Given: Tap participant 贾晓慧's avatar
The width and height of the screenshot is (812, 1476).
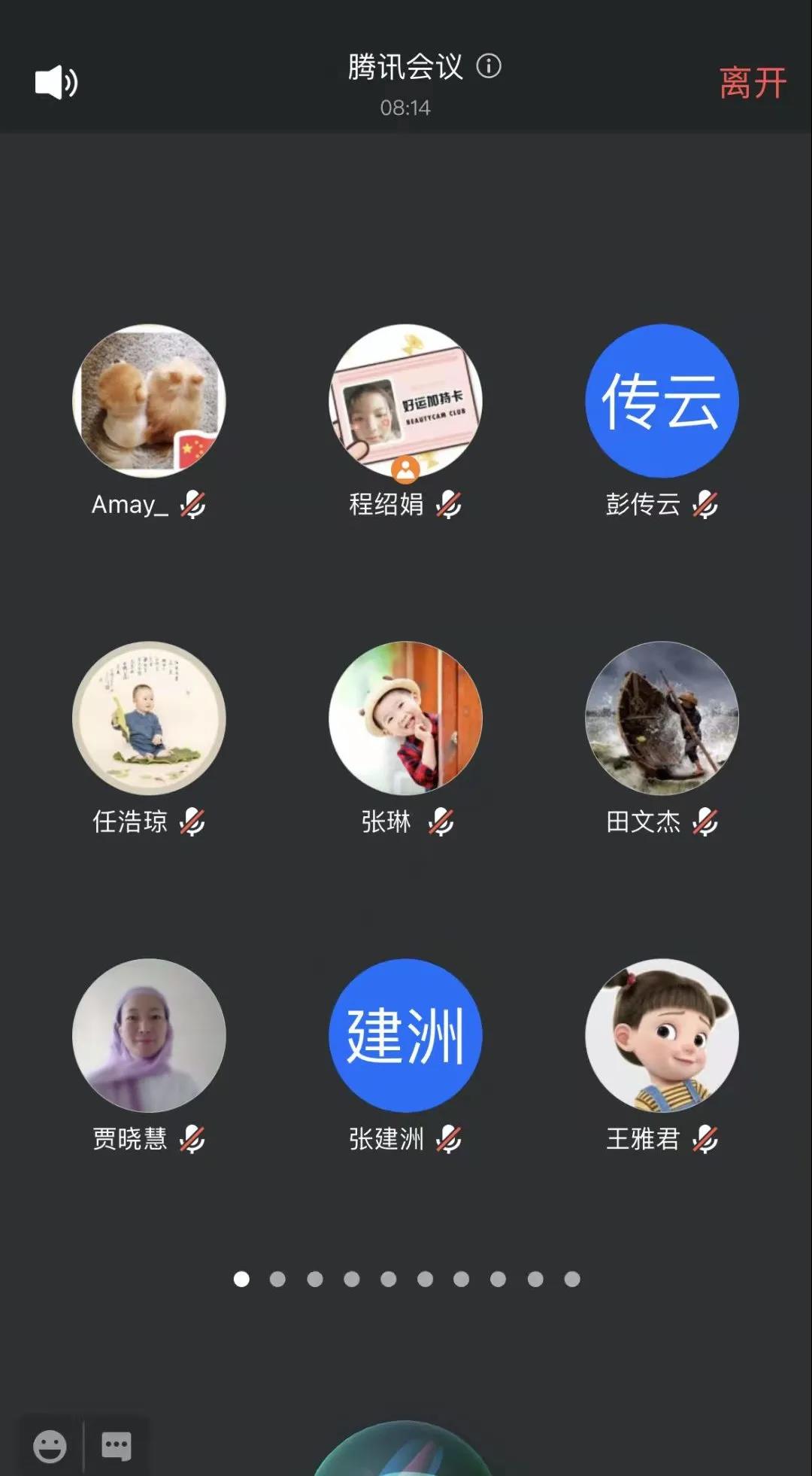Looking at the screenshot, I should (x=149, y=1035).
